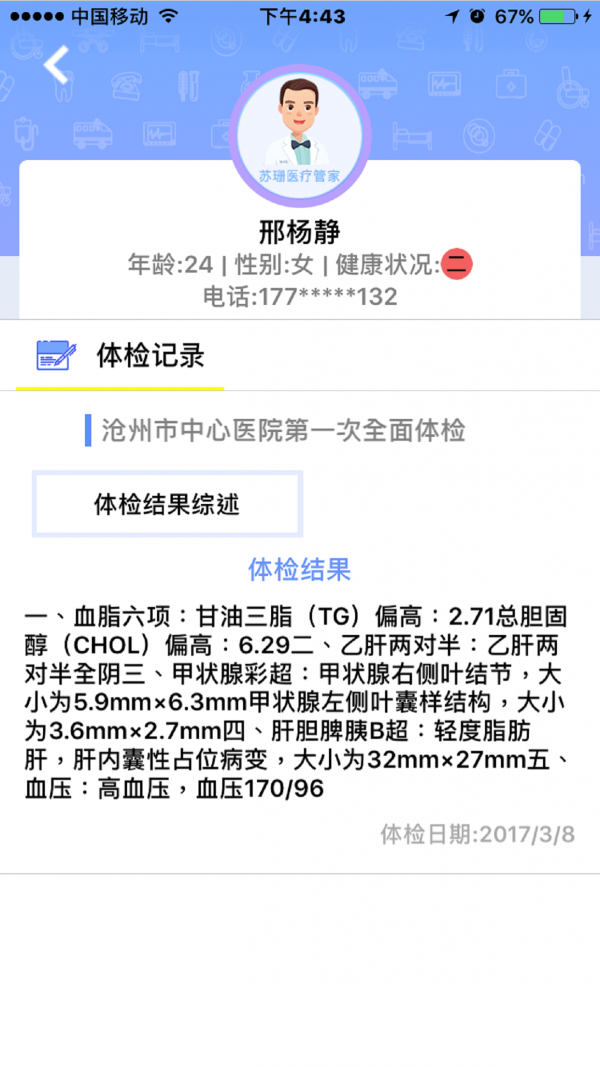Select the 体检记录 tab

click(121, 355)
